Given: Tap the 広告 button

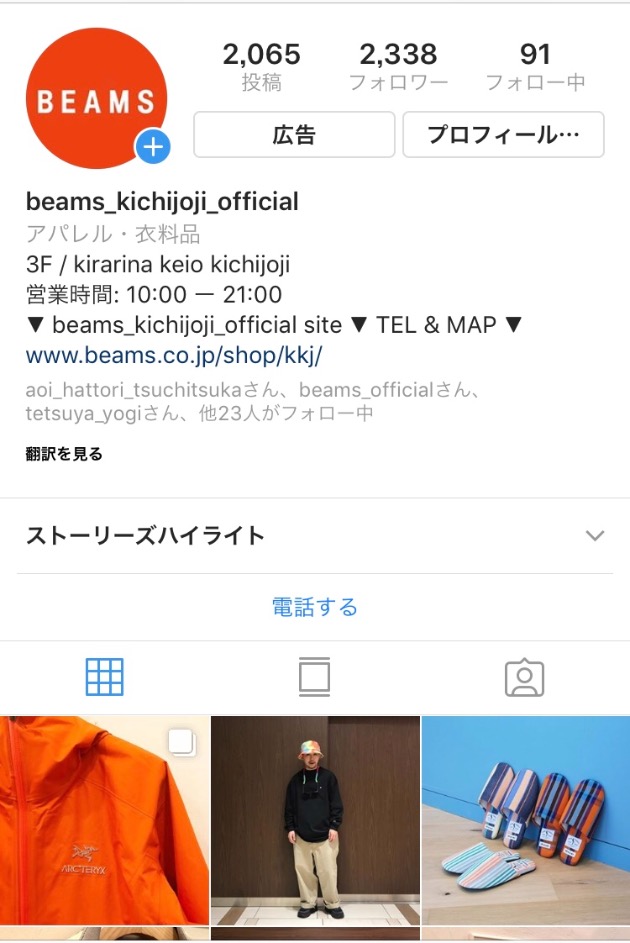Looking at the screenshot, I should point(293,135).
